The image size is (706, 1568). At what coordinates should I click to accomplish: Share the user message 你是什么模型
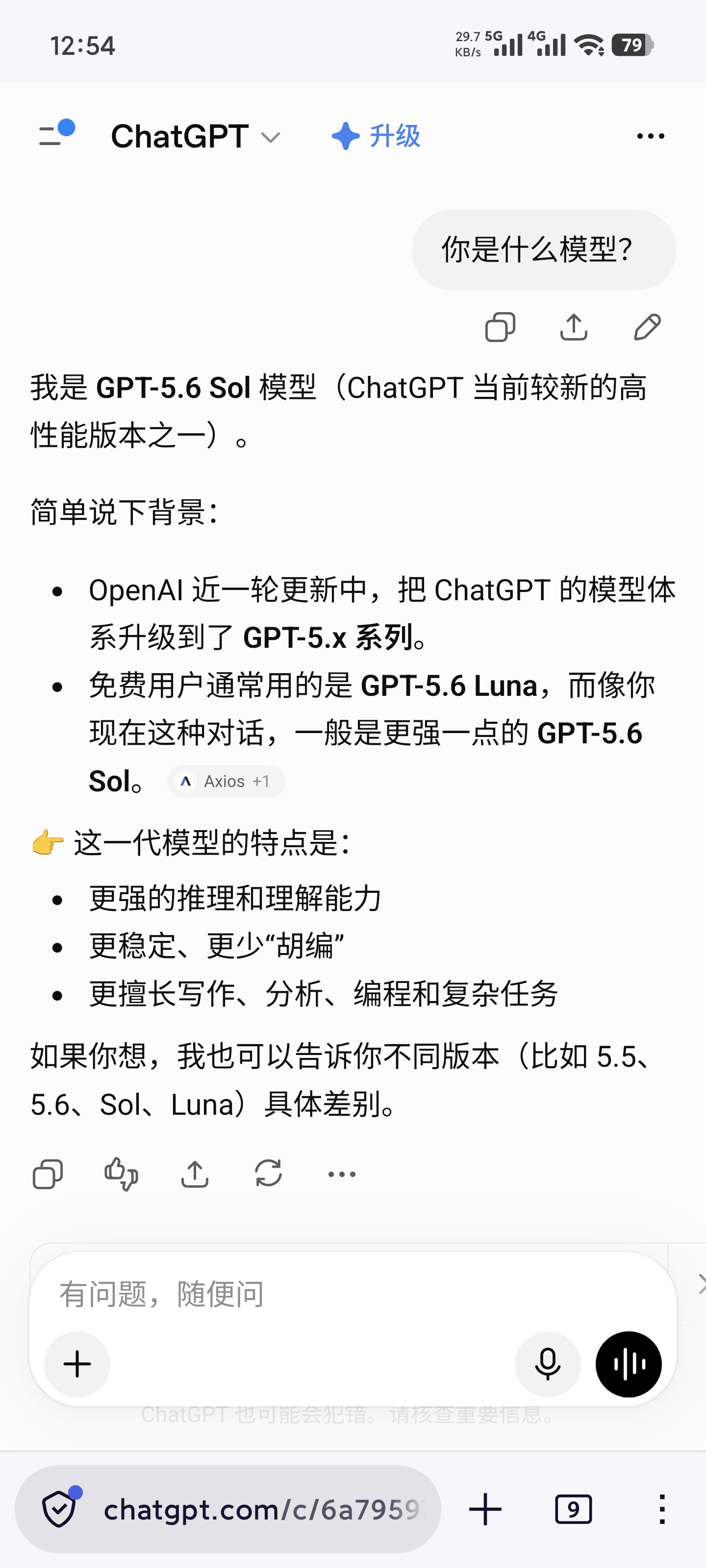tap(573, 327)
